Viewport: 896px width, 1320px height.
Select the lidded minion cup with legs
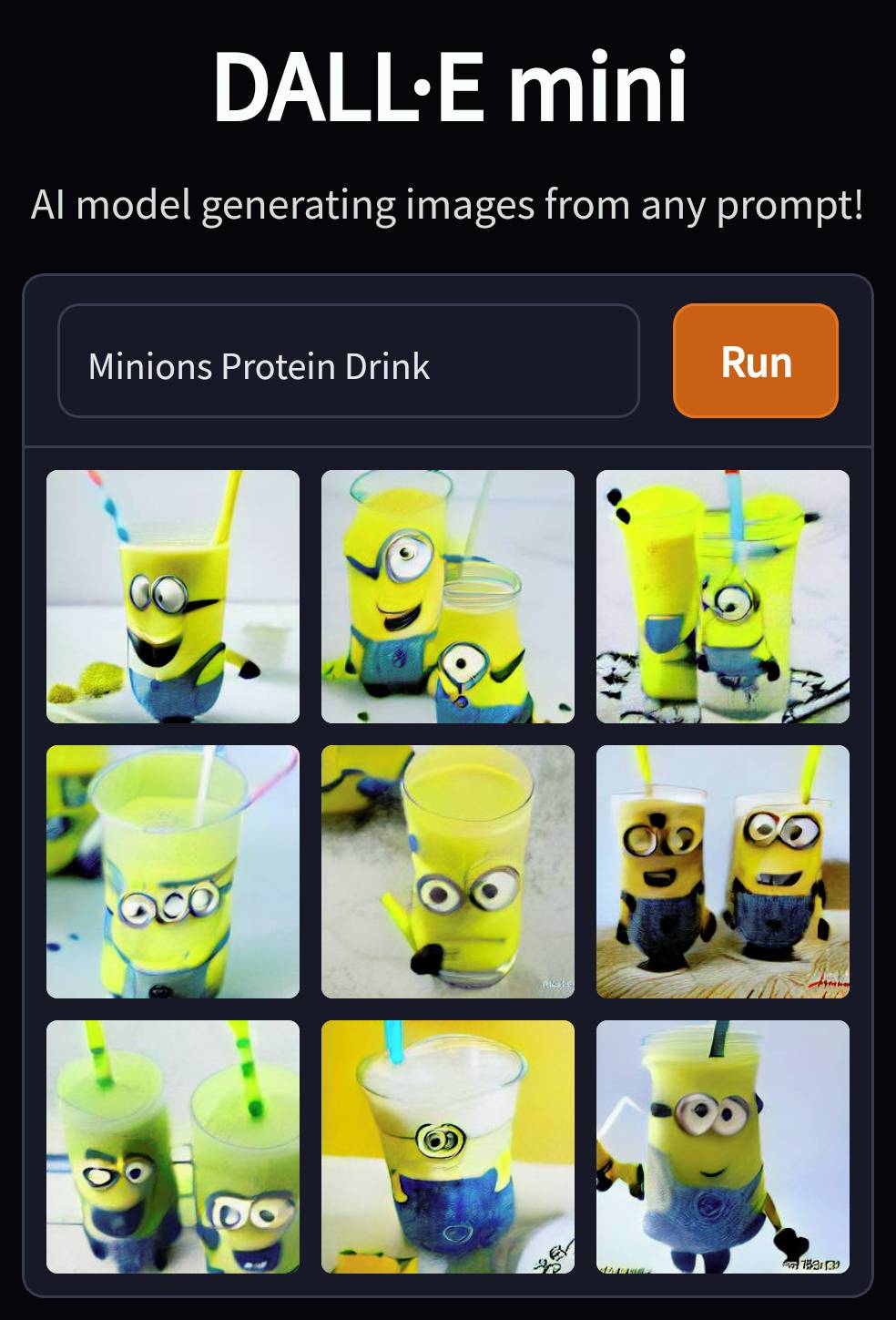(723, 1147)
